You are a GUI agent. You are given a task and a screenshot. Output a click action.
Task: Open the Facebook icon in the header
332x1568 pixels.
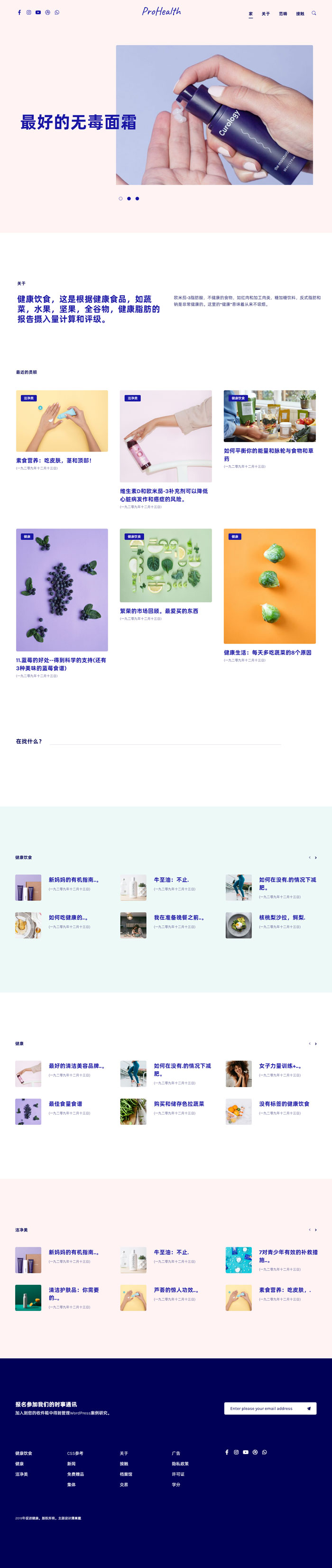pyautogui.click(x=19, y=12)
